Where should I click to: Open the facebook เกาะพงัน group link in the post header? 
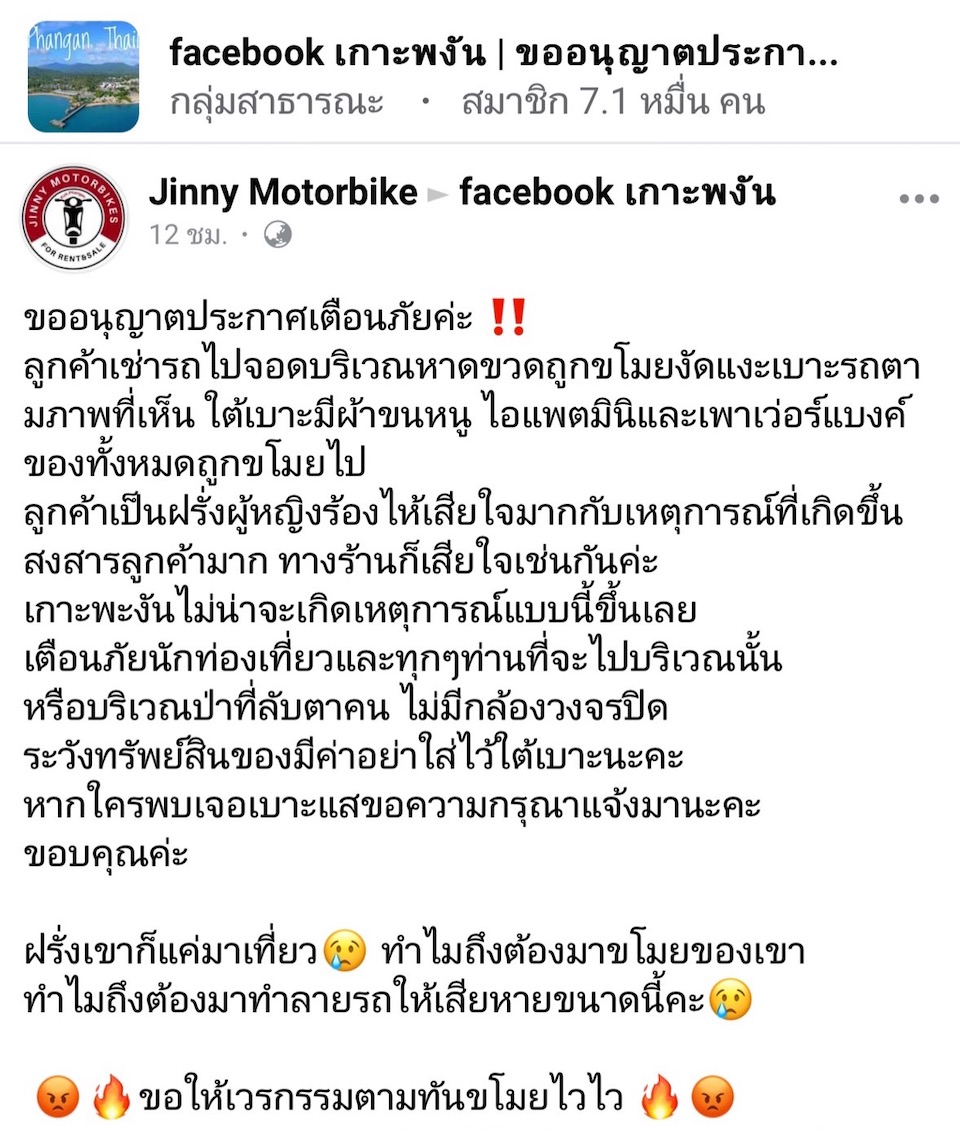pyautogui.click(x=617, y=192)
